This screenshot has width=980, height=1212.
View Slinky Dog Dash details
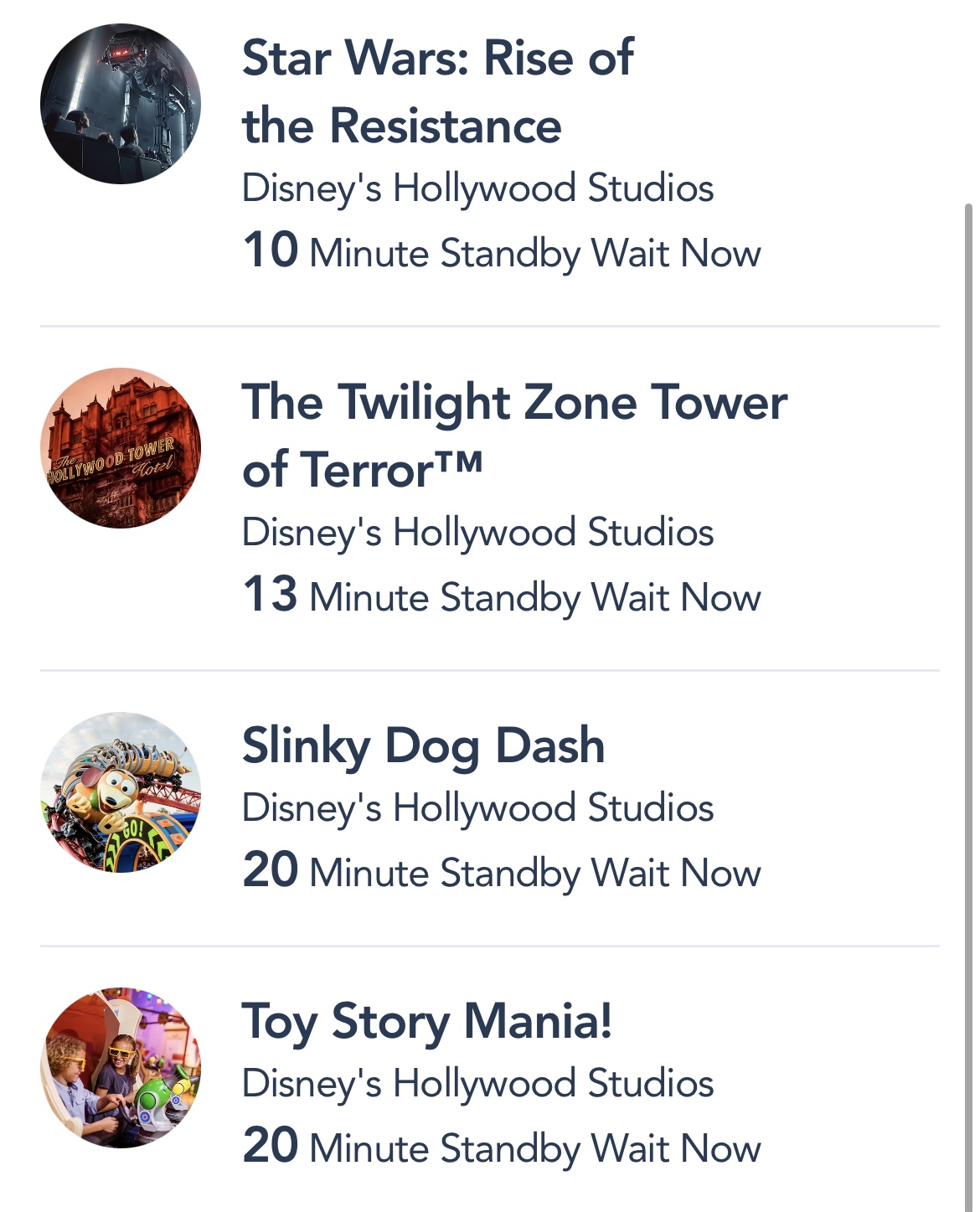tap(423, 745)
